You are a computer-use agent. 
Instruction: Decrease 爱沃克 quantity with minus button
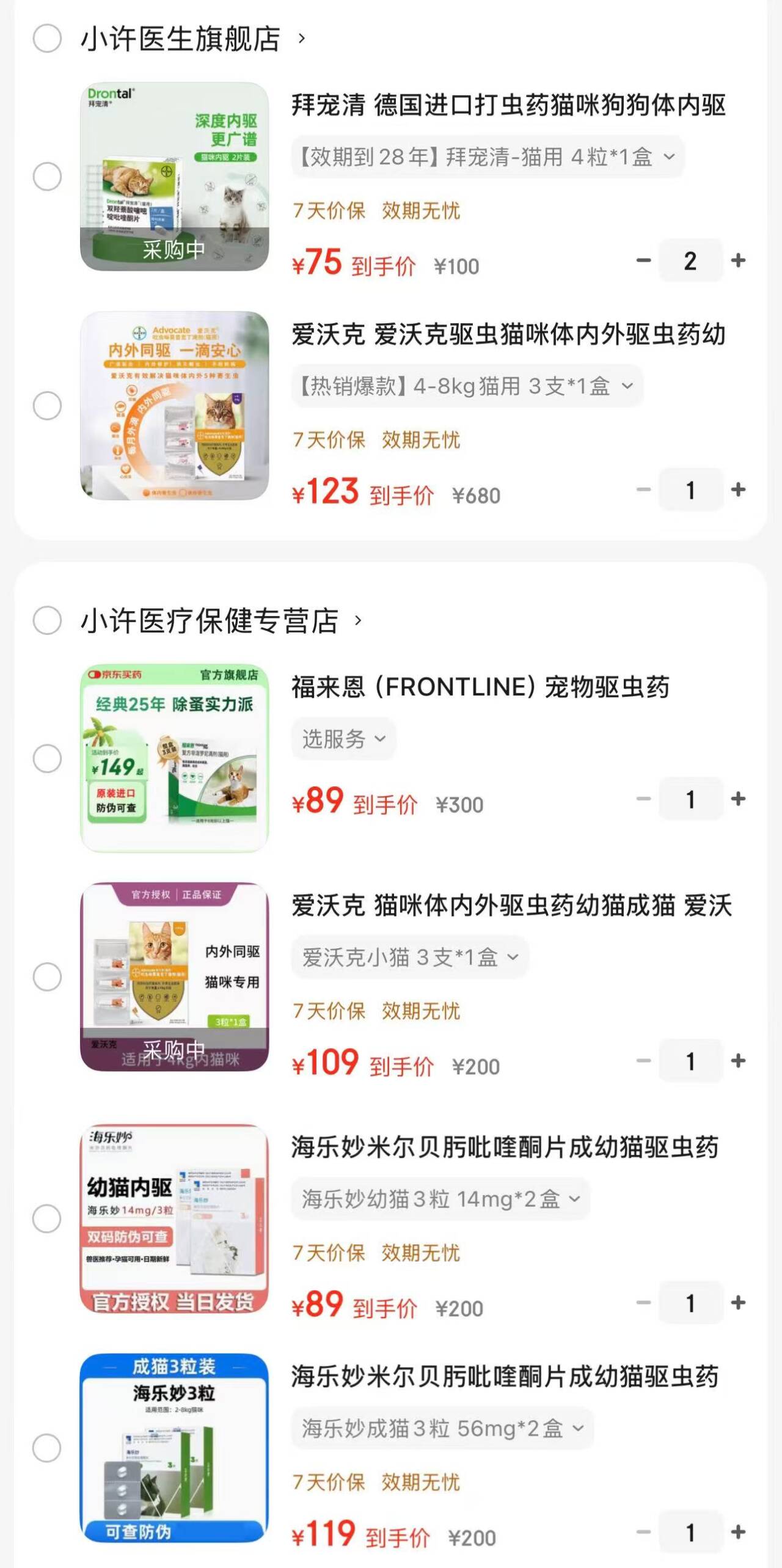pos(641,489)
